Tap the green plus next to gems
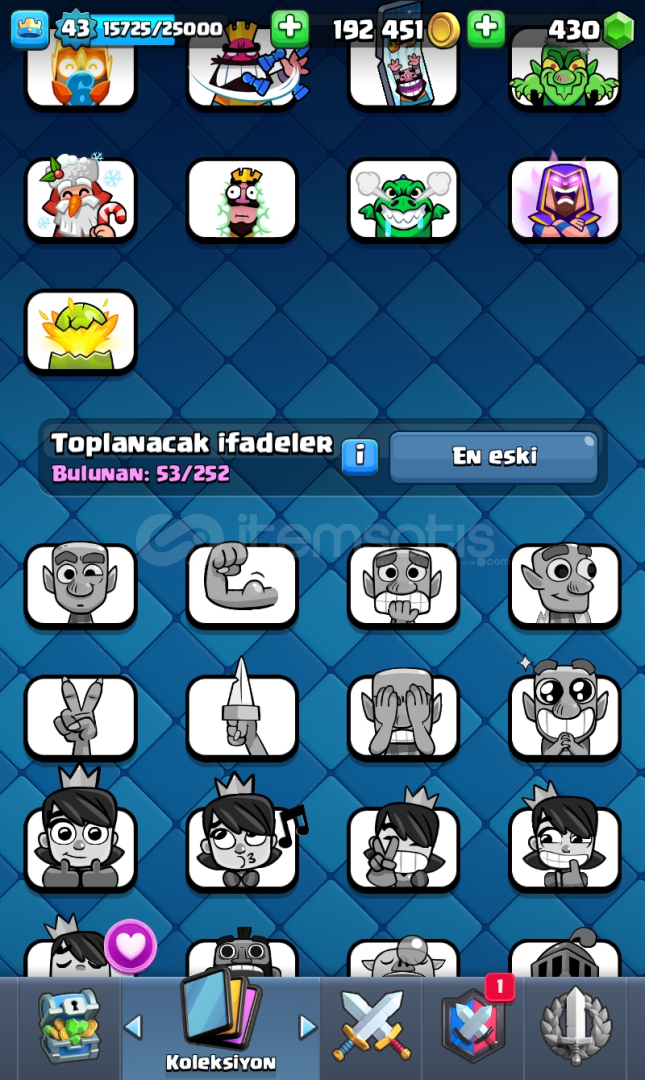The image size is (645, 1080). point(486,28)
